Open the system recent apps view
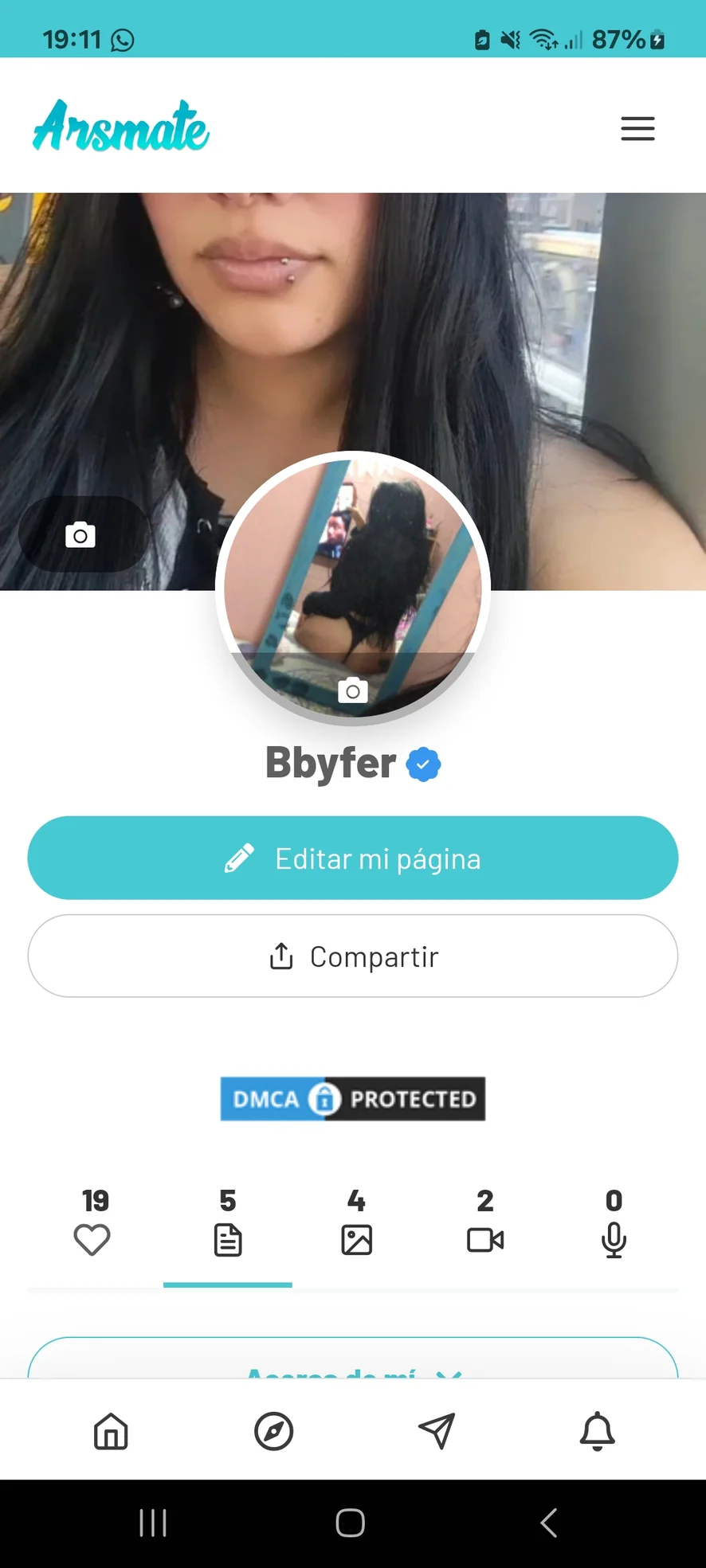 153,1523
